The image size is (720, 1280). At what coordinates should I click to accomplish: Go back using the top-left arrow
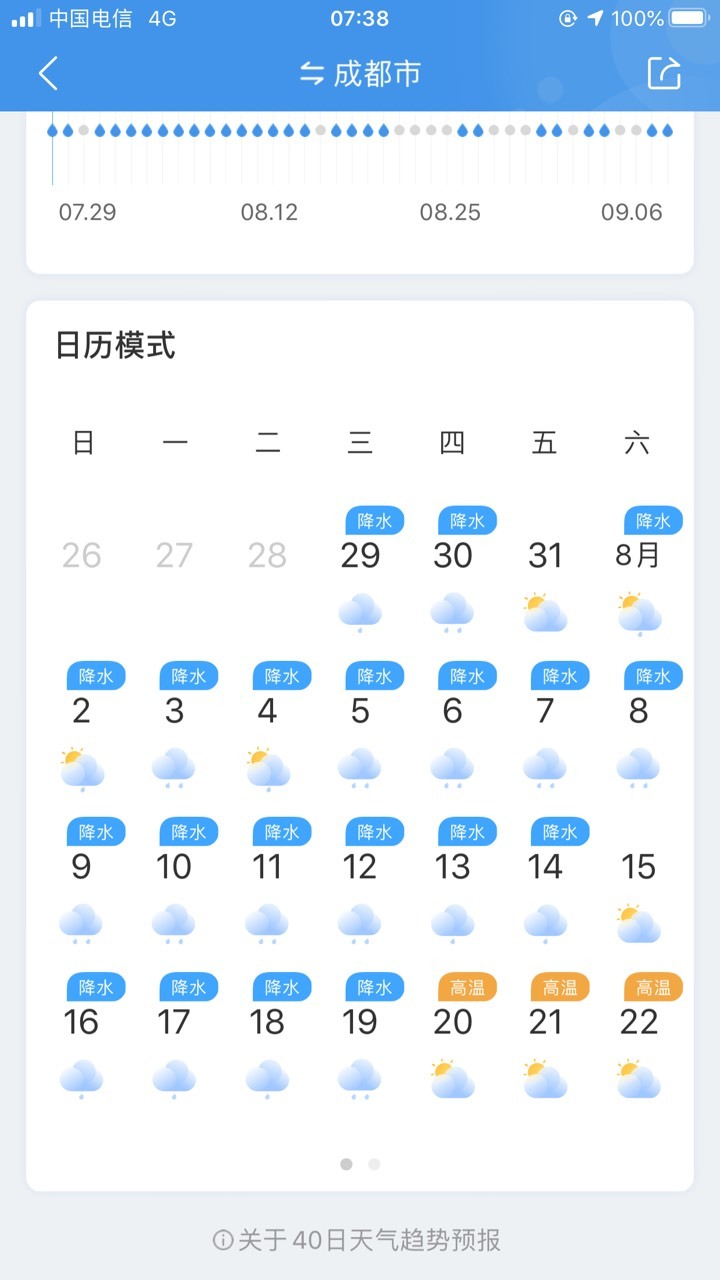click(48, 73)
